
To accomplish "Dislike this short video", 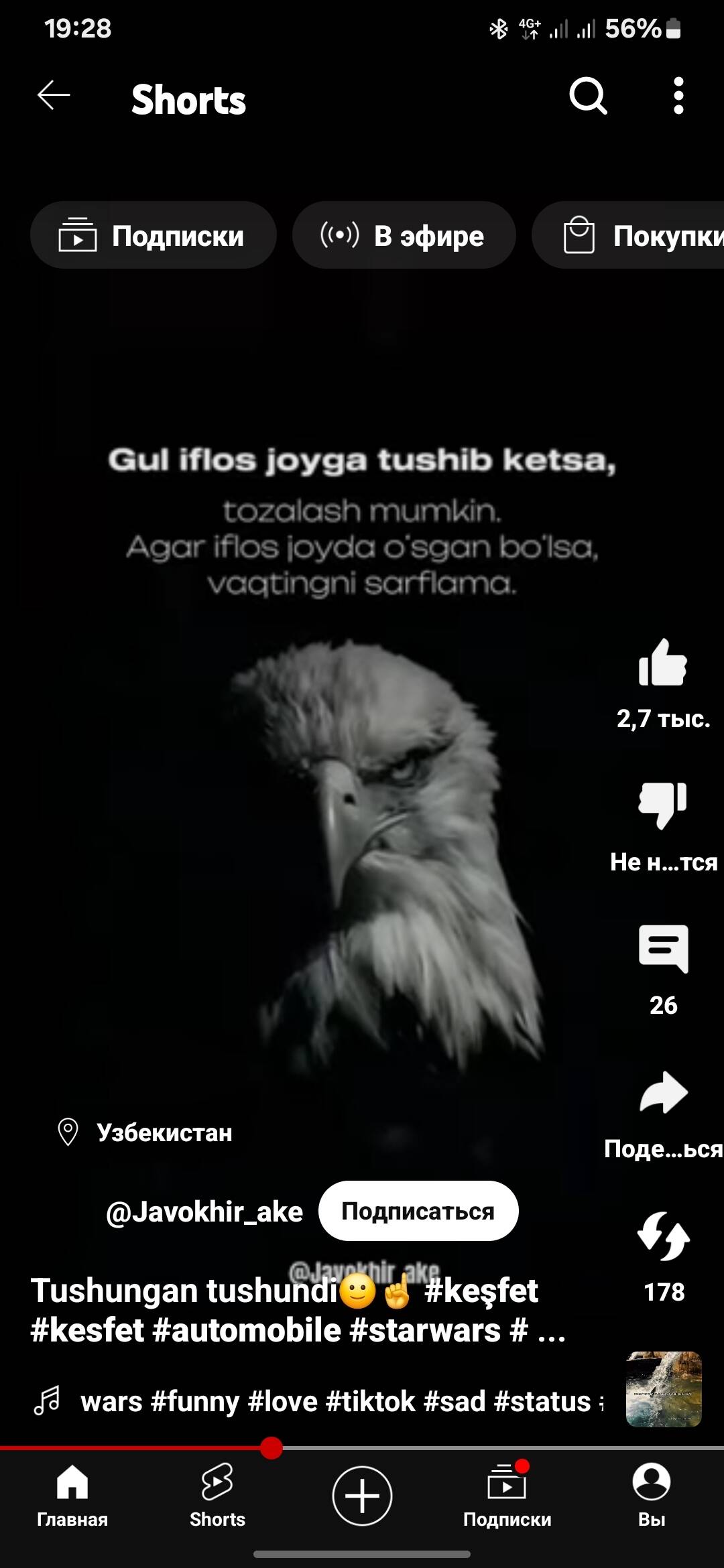I will [x=662, y=804].
